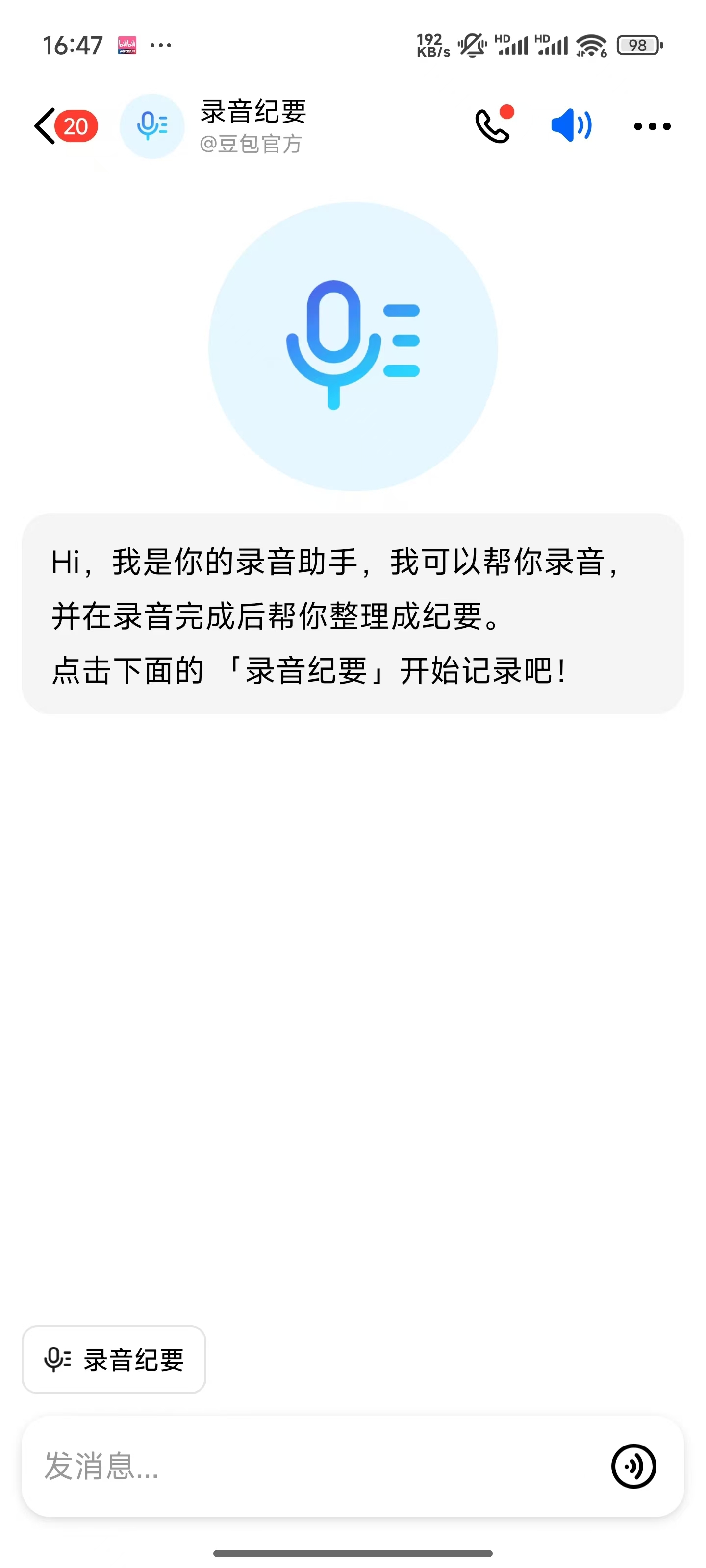
Task: Switch to voice input in message box
Action: click(x=633, y=1466)
